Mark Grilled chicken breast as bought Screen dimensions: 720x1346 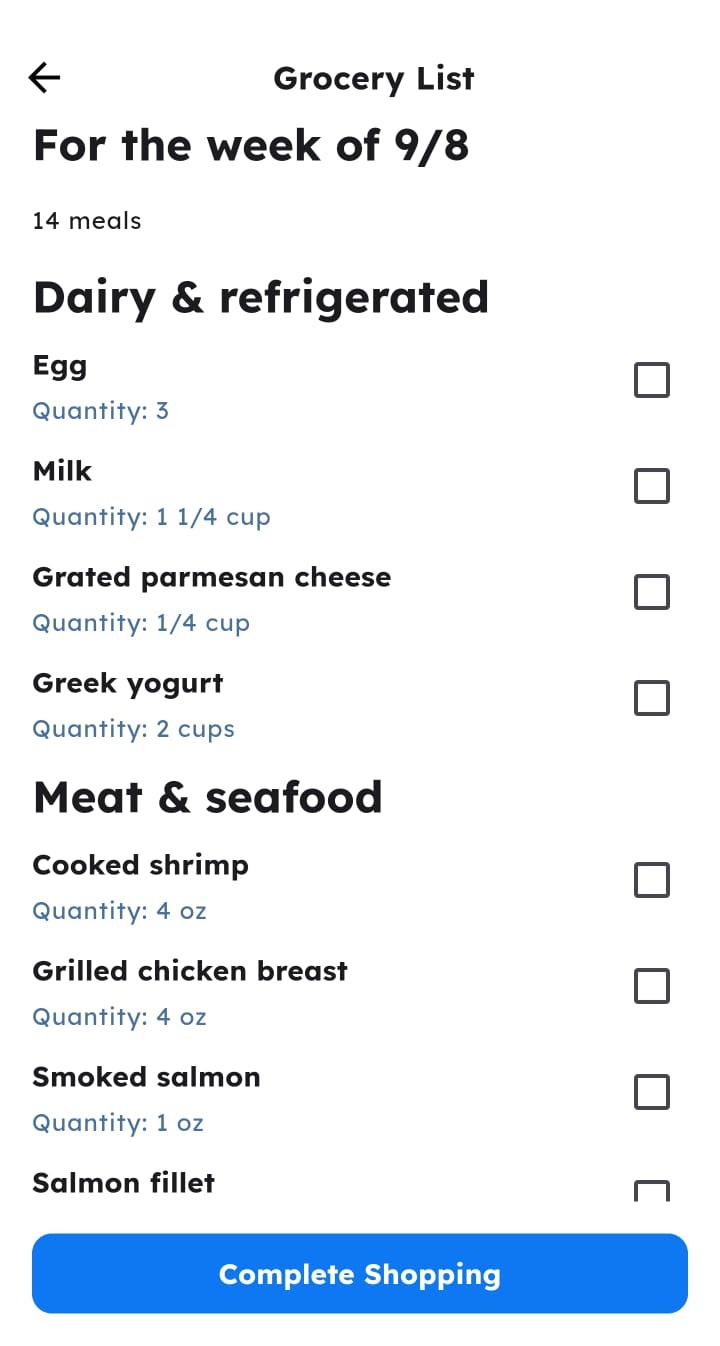(x=652, y=987)
